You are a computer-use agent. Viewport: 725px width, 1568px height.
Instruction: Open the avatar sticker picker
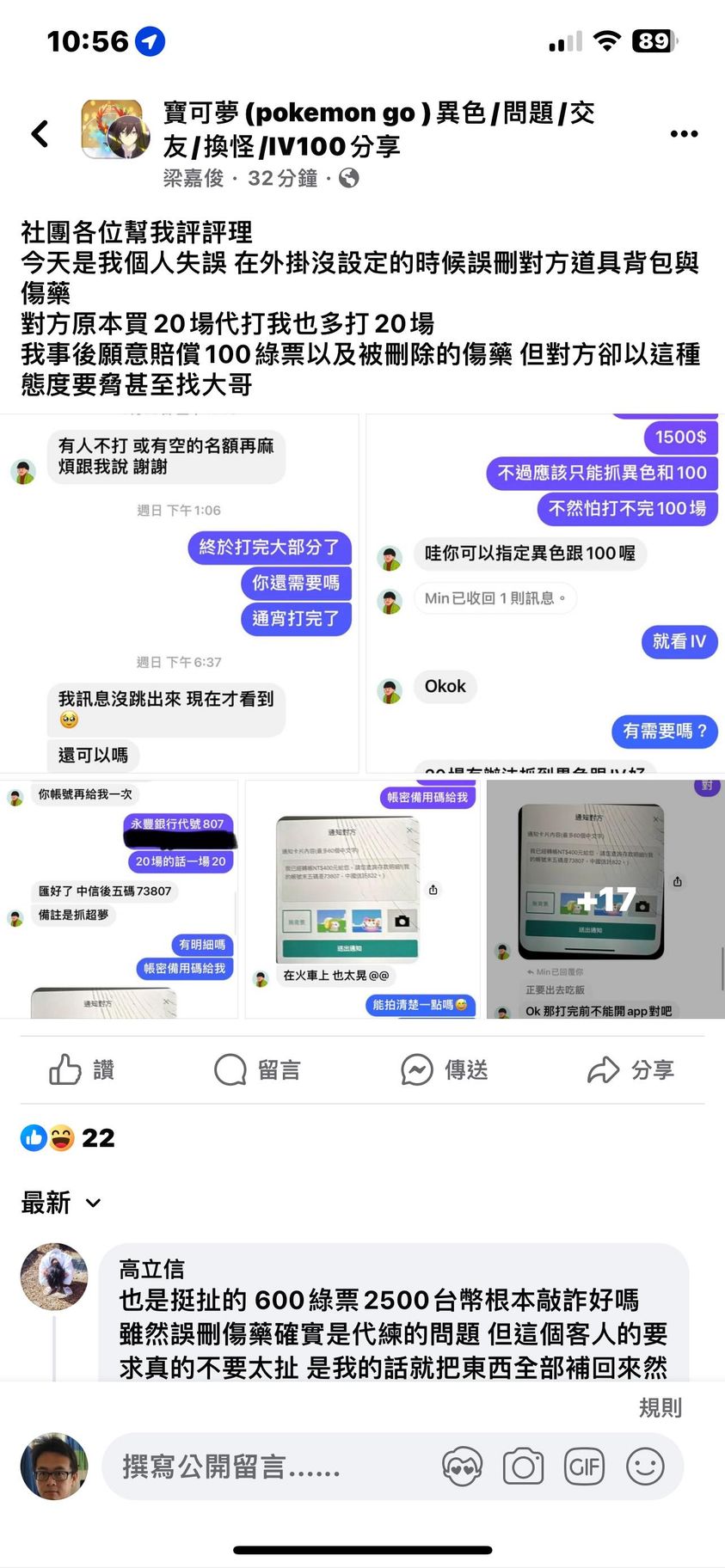coord(462,1467)
